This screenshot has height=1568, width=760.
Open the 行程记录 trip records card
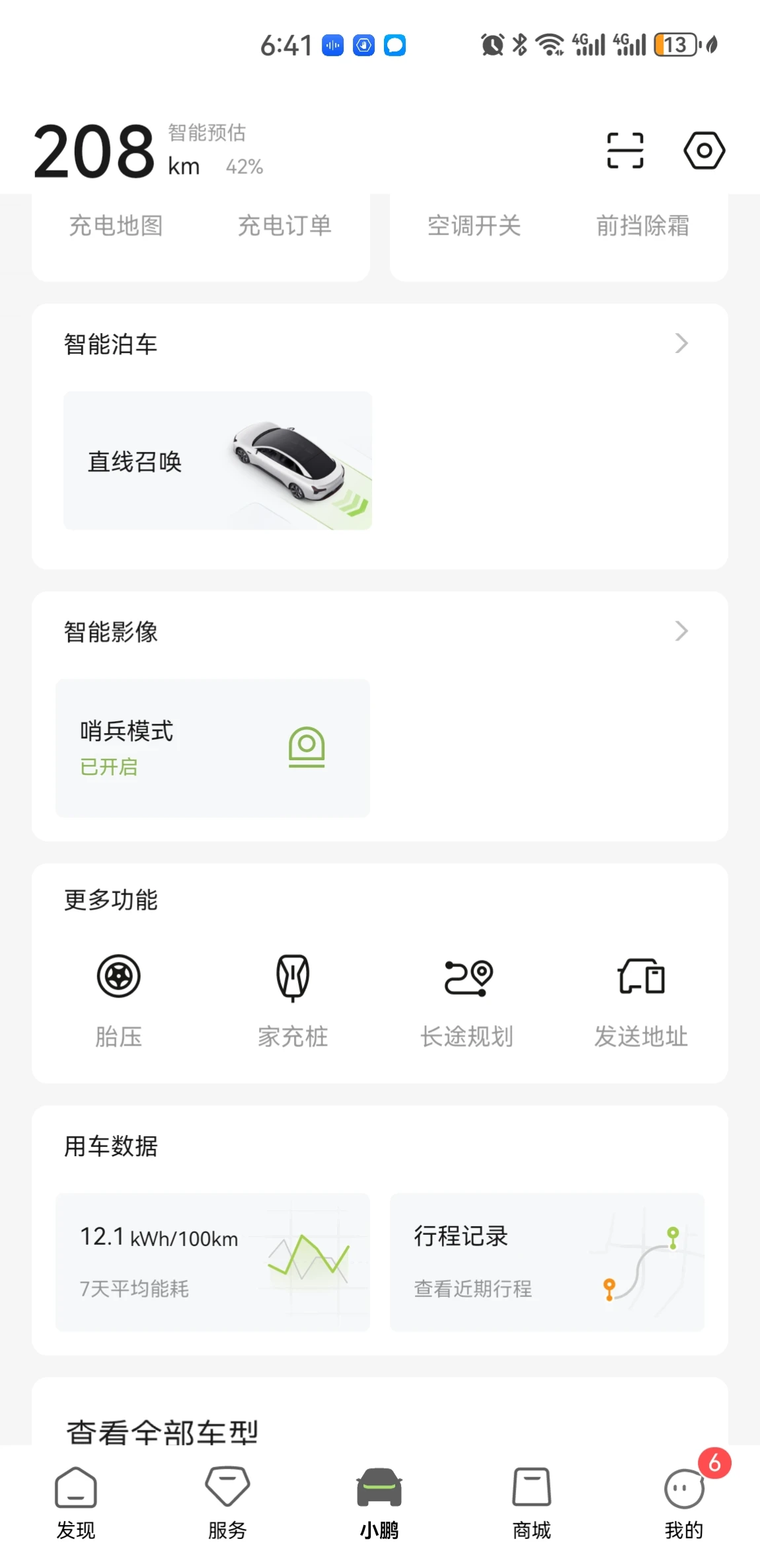[x=547, y=1261]
